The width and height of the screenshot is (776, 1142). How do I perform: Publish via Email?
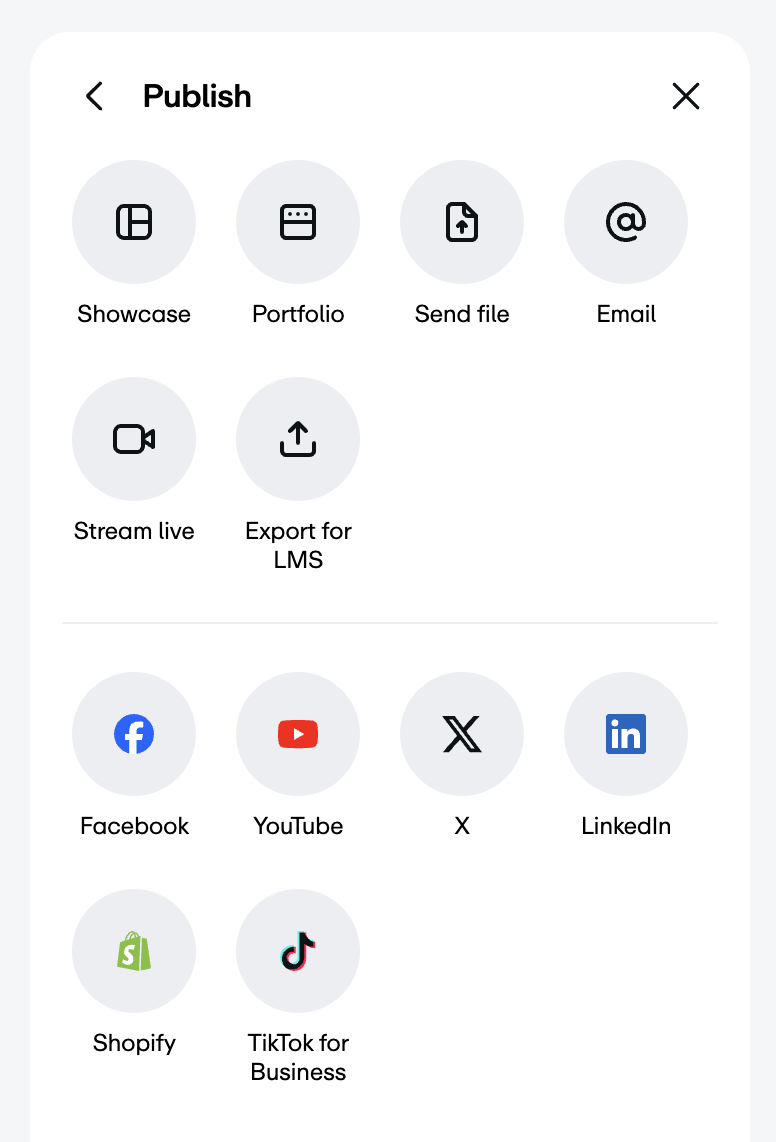[626, 222]
